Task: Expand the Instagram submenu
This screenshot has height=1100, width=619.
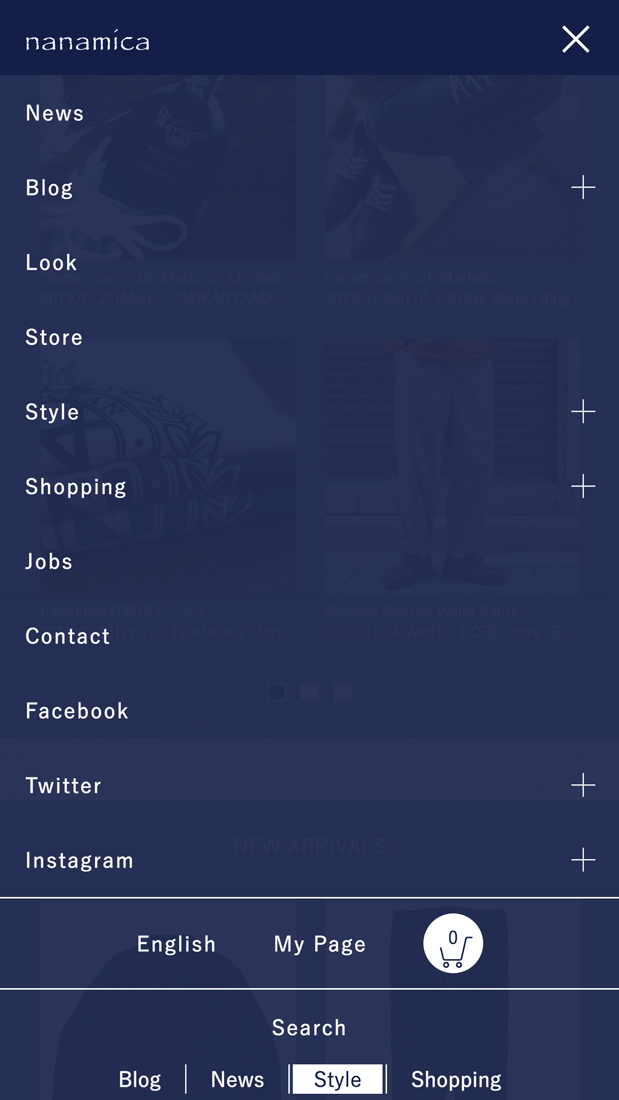Action: (582, 861)
